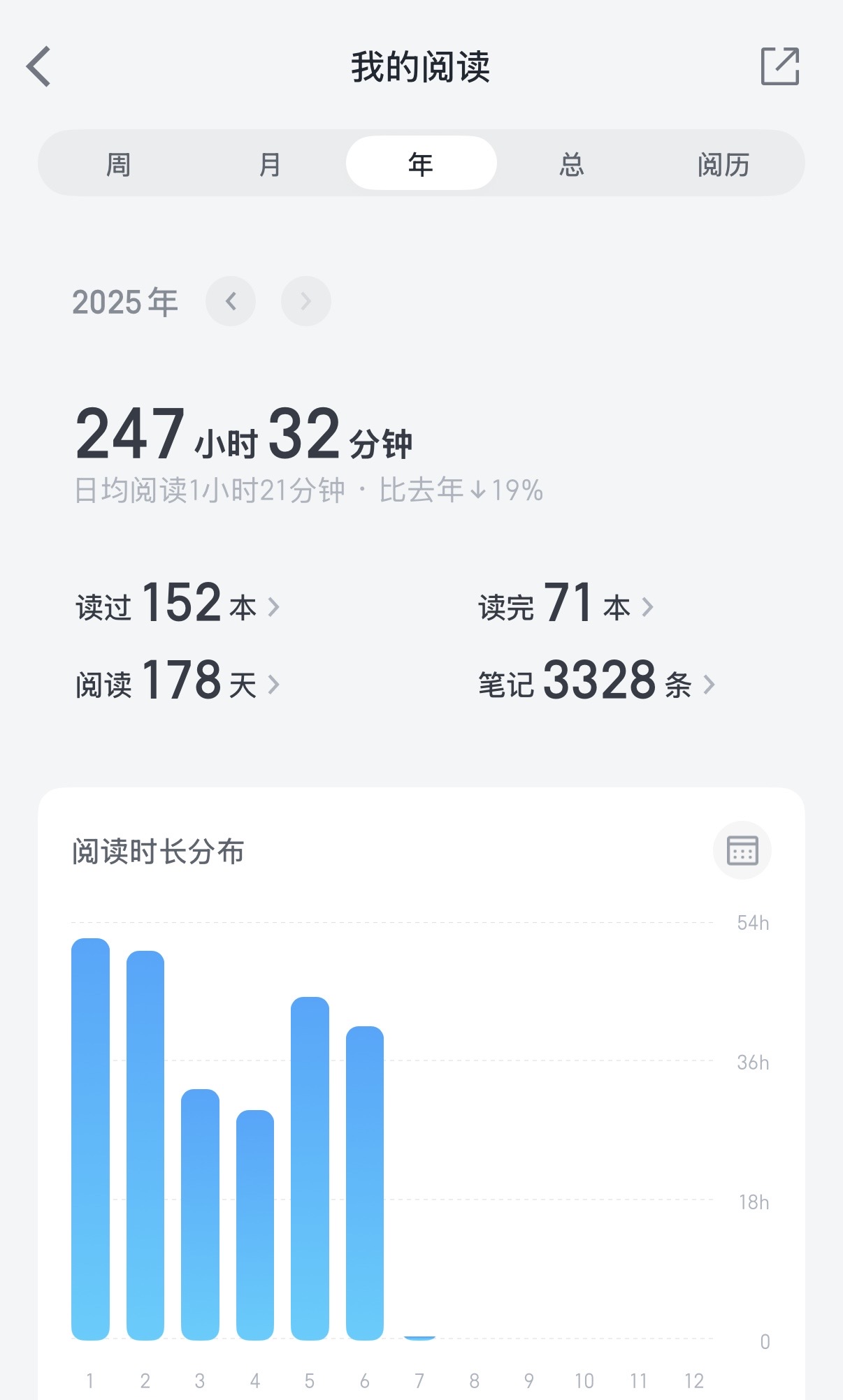View 阅读 178 天 reading days
This screenshot has width=843, height=1400.
click(x=178, y=681)
